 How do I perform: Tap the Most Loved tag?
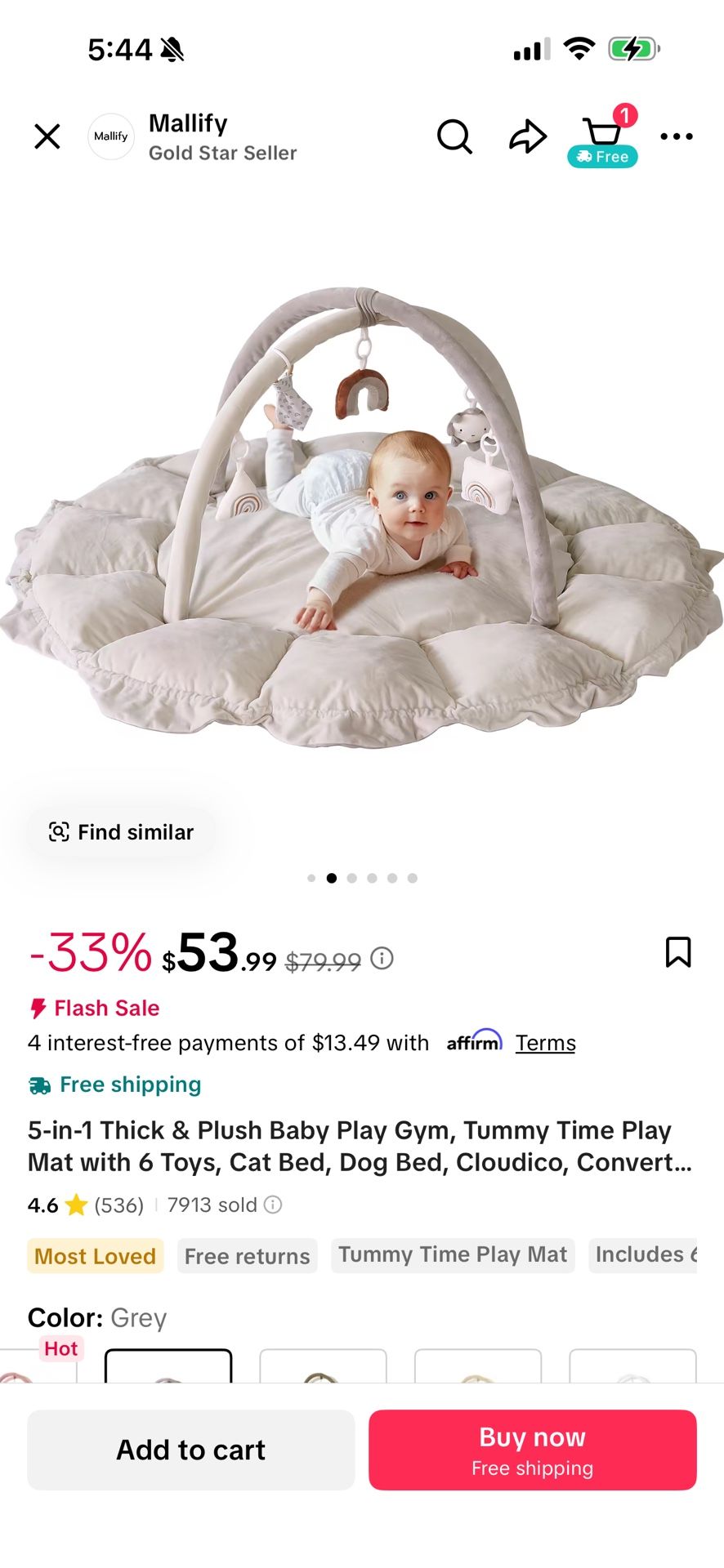click(x=95, y=1256)
